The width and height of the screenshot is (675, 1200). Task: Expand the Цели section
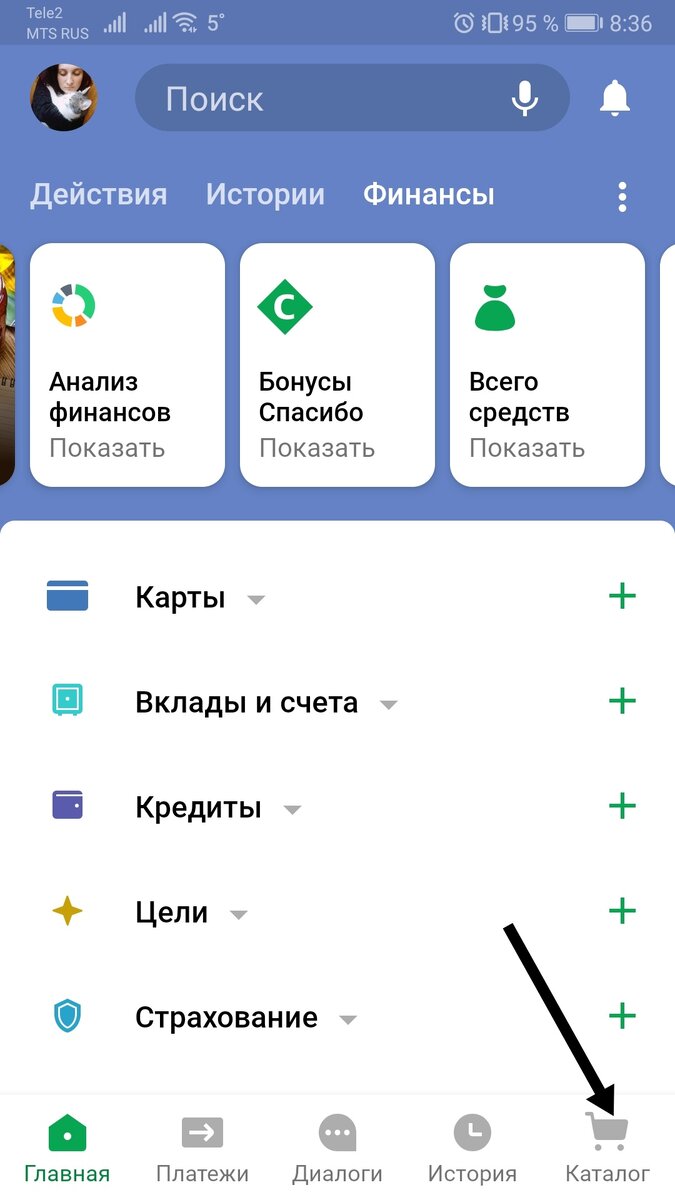(190, 913)
